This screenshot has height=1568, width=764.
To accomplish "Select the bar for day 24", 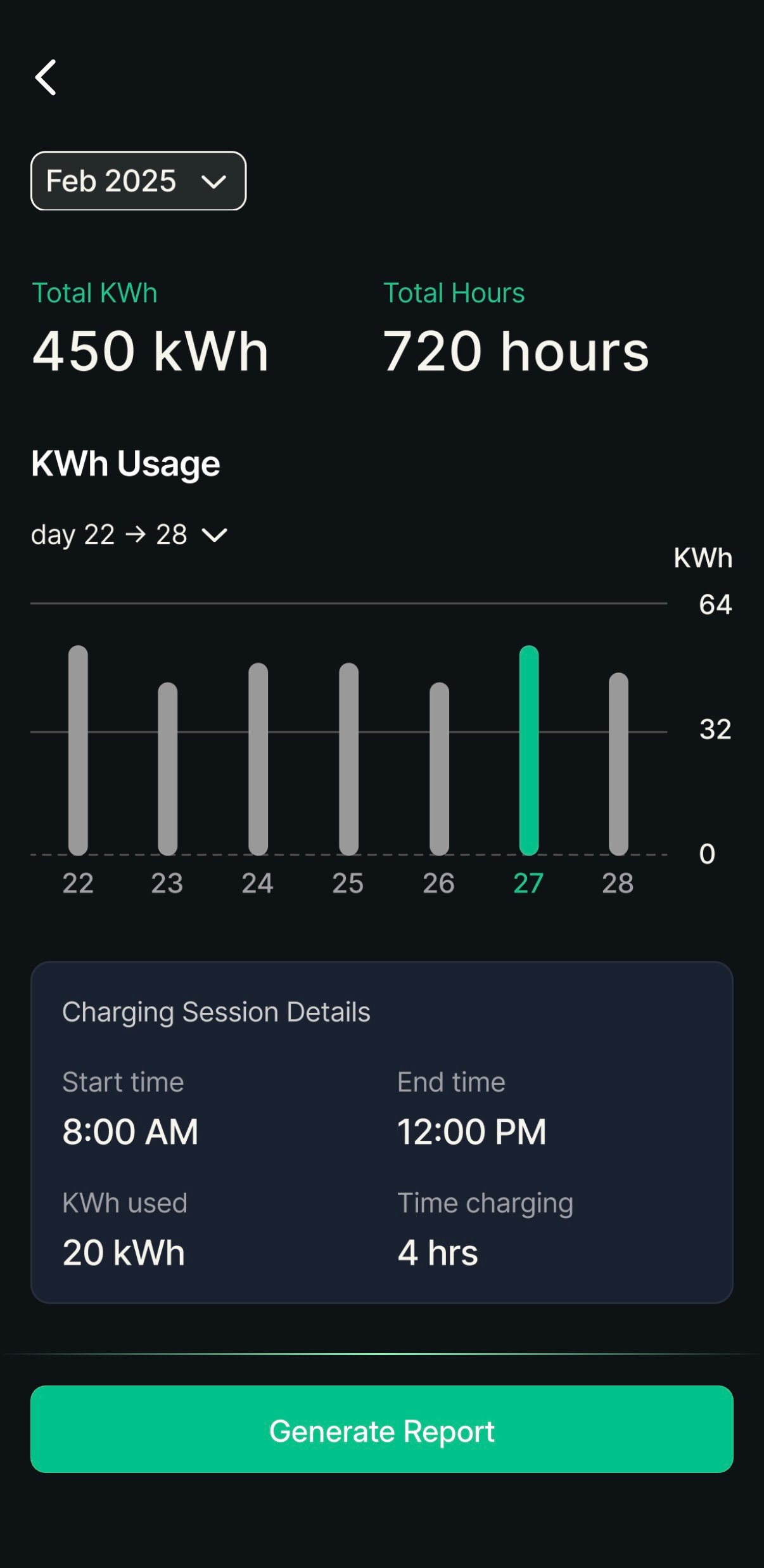I will 258,759.
